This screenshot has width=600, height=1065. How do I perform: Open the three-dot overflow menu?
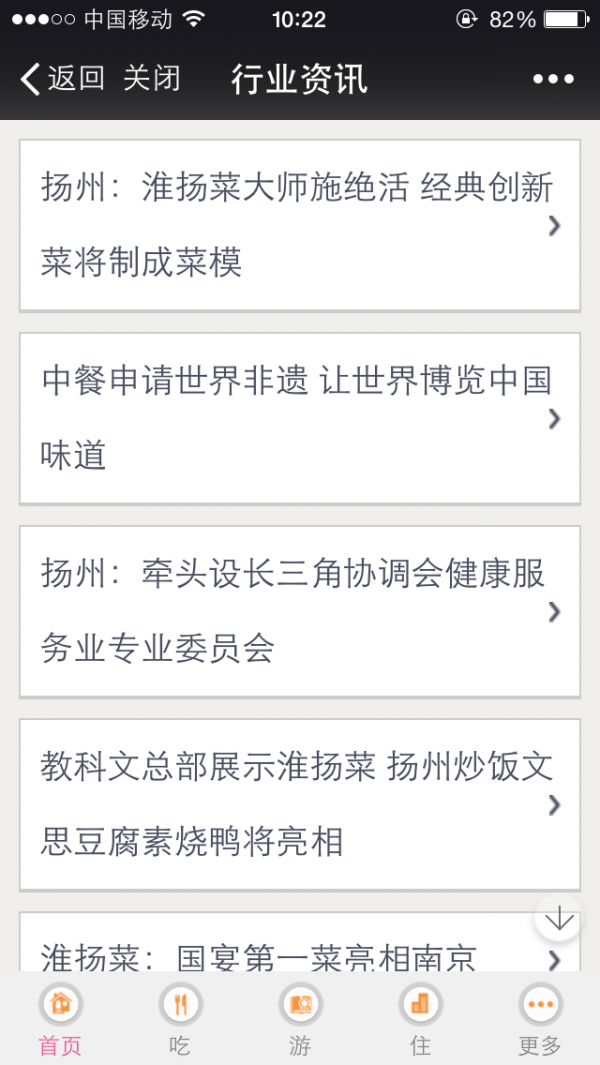[x=553, y=79]
